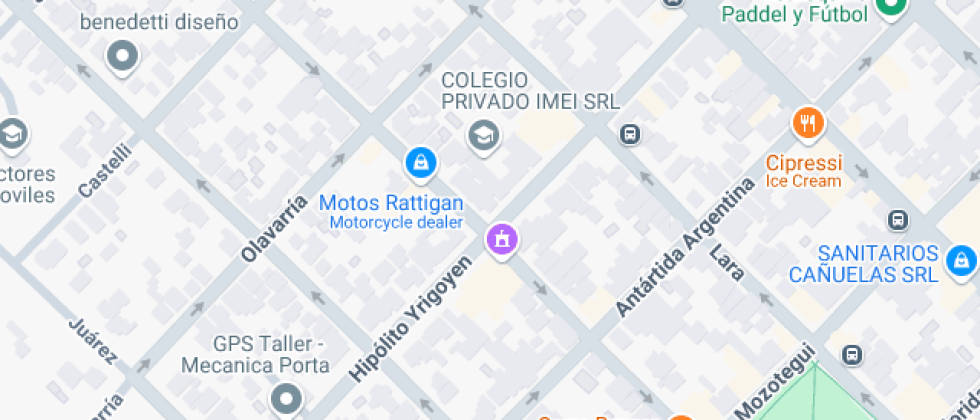The height and width of the screenshot is (420, 980).
Task: Select the GPS Taller - Mecanica Porta pin
Action: pos(287,398)
